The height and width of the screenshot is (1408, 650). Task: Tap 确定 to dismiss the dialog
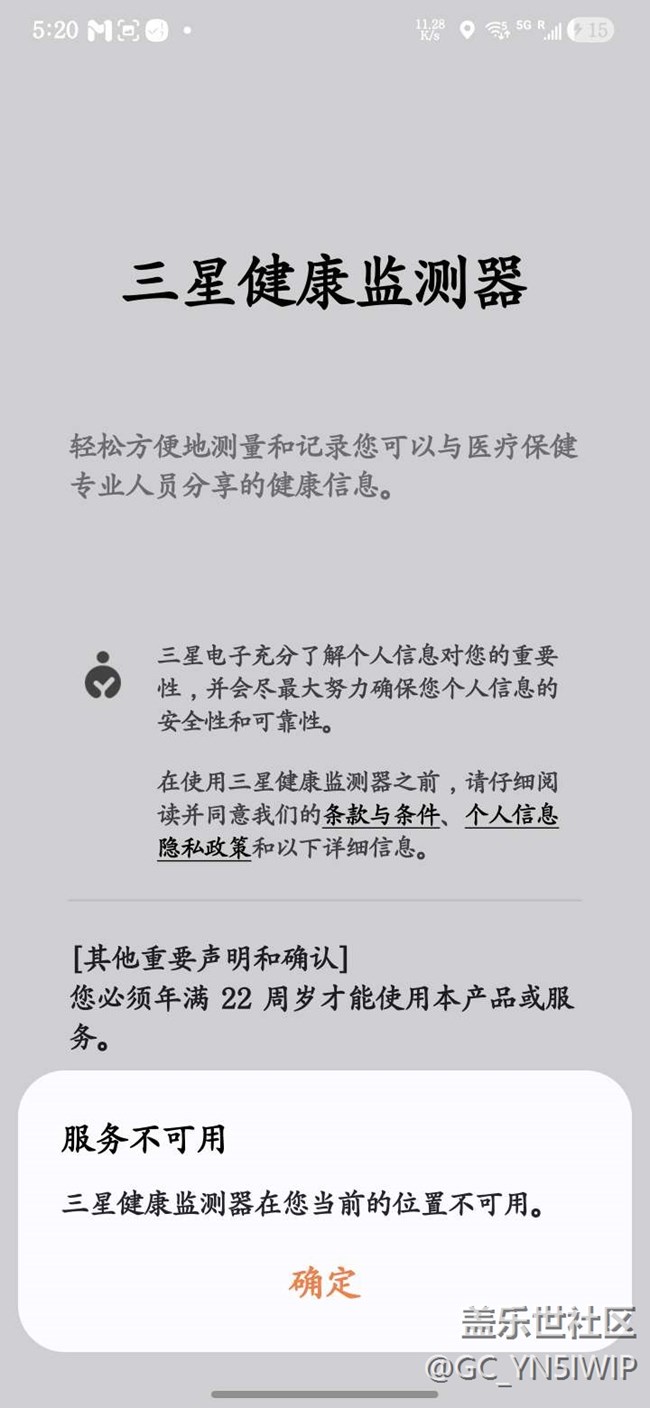point(324,1281)
